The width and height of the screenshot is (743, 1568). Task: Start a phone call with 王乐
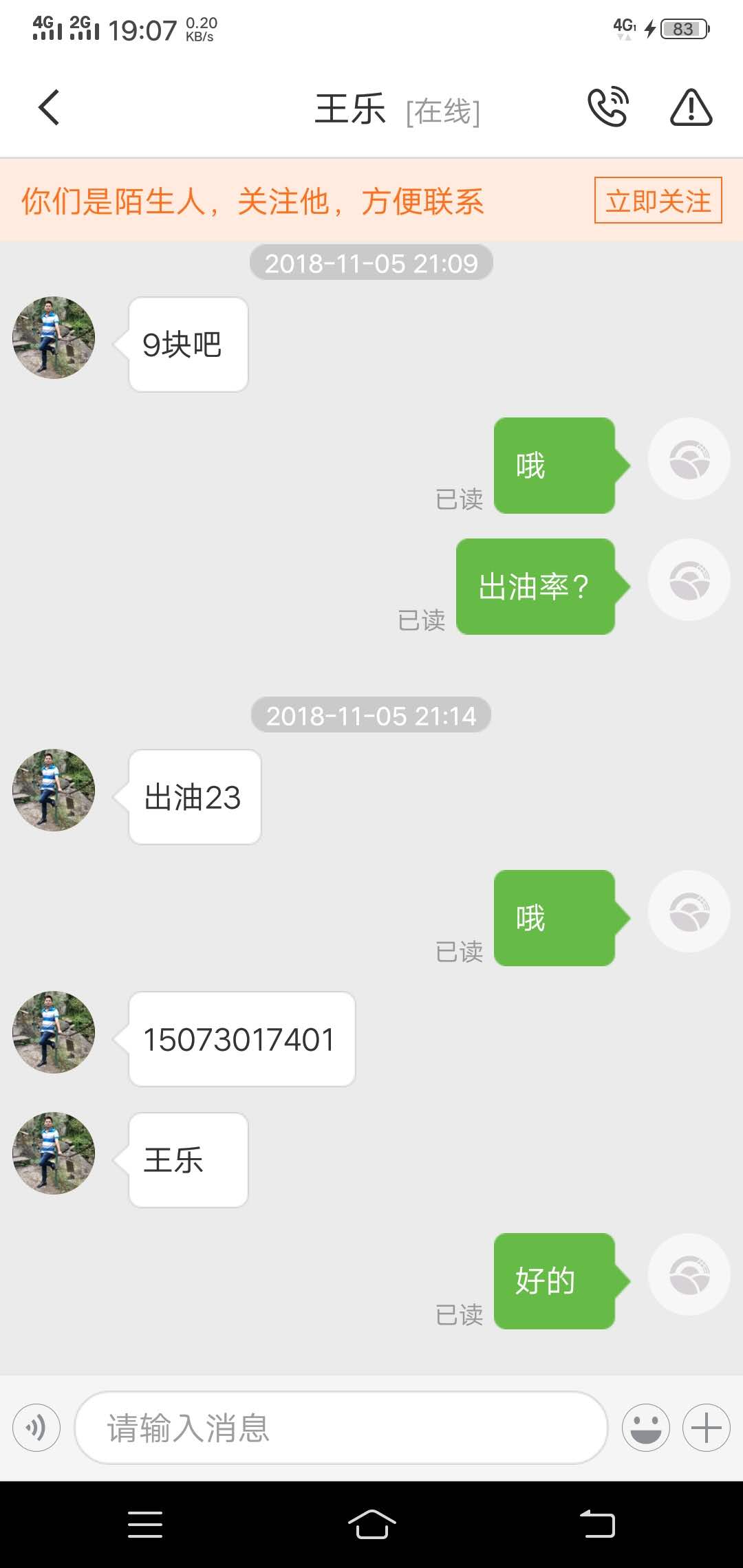click(608, 107)
